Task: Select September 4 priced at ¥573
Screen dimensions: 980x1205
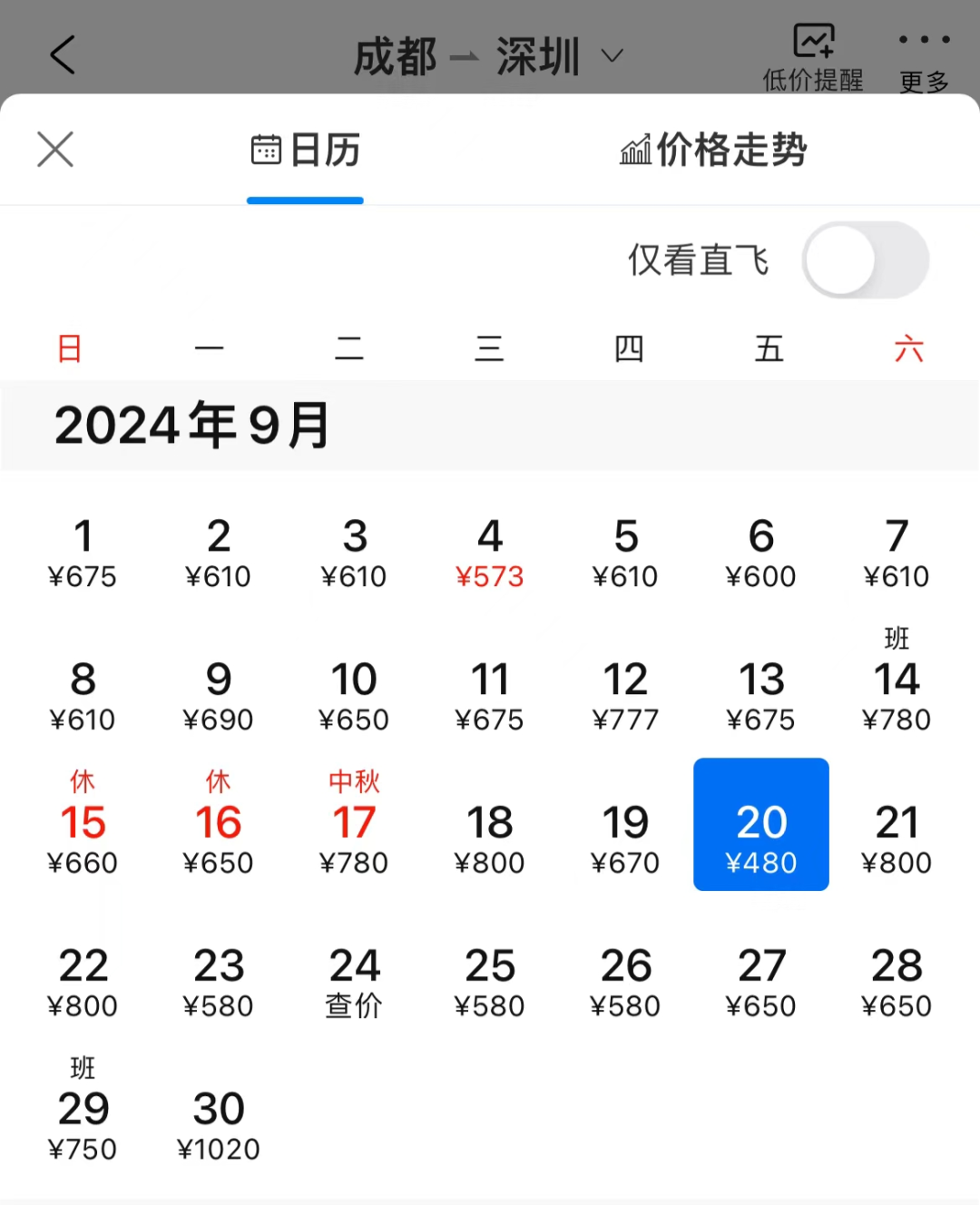Action: pos(490,553)
